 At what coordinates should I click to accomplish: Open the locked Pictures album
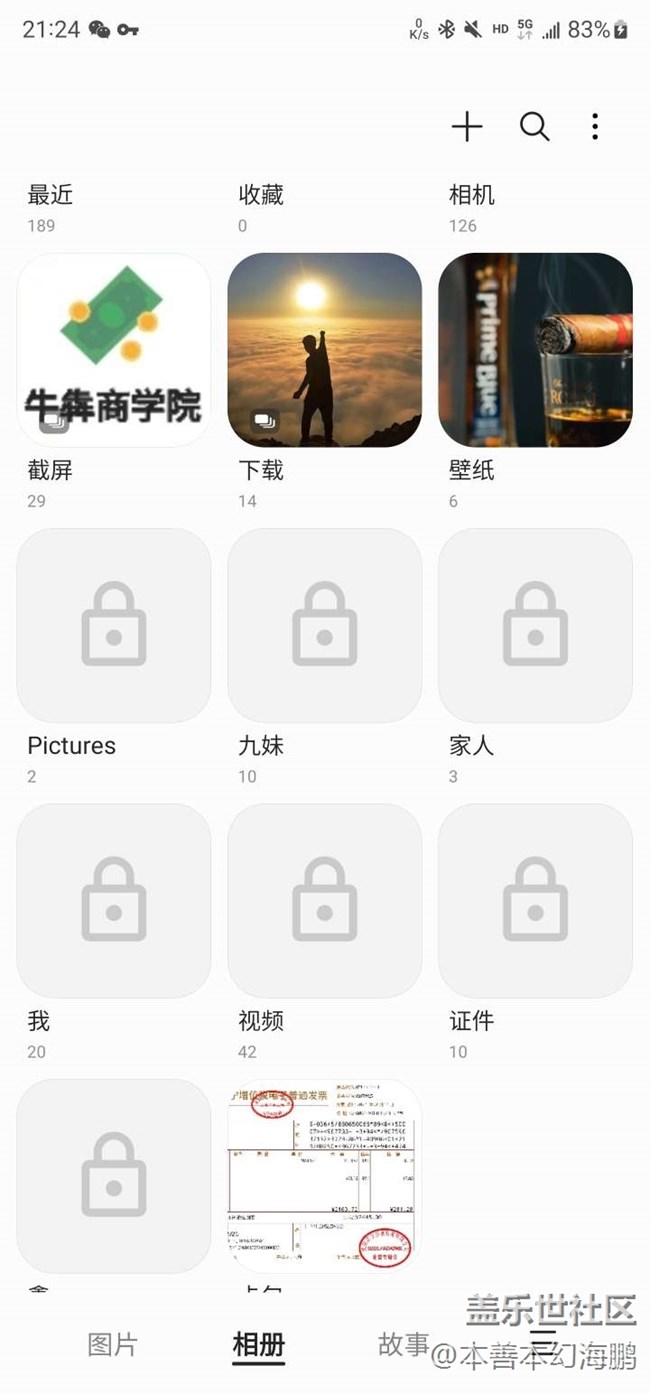[114, 625]
